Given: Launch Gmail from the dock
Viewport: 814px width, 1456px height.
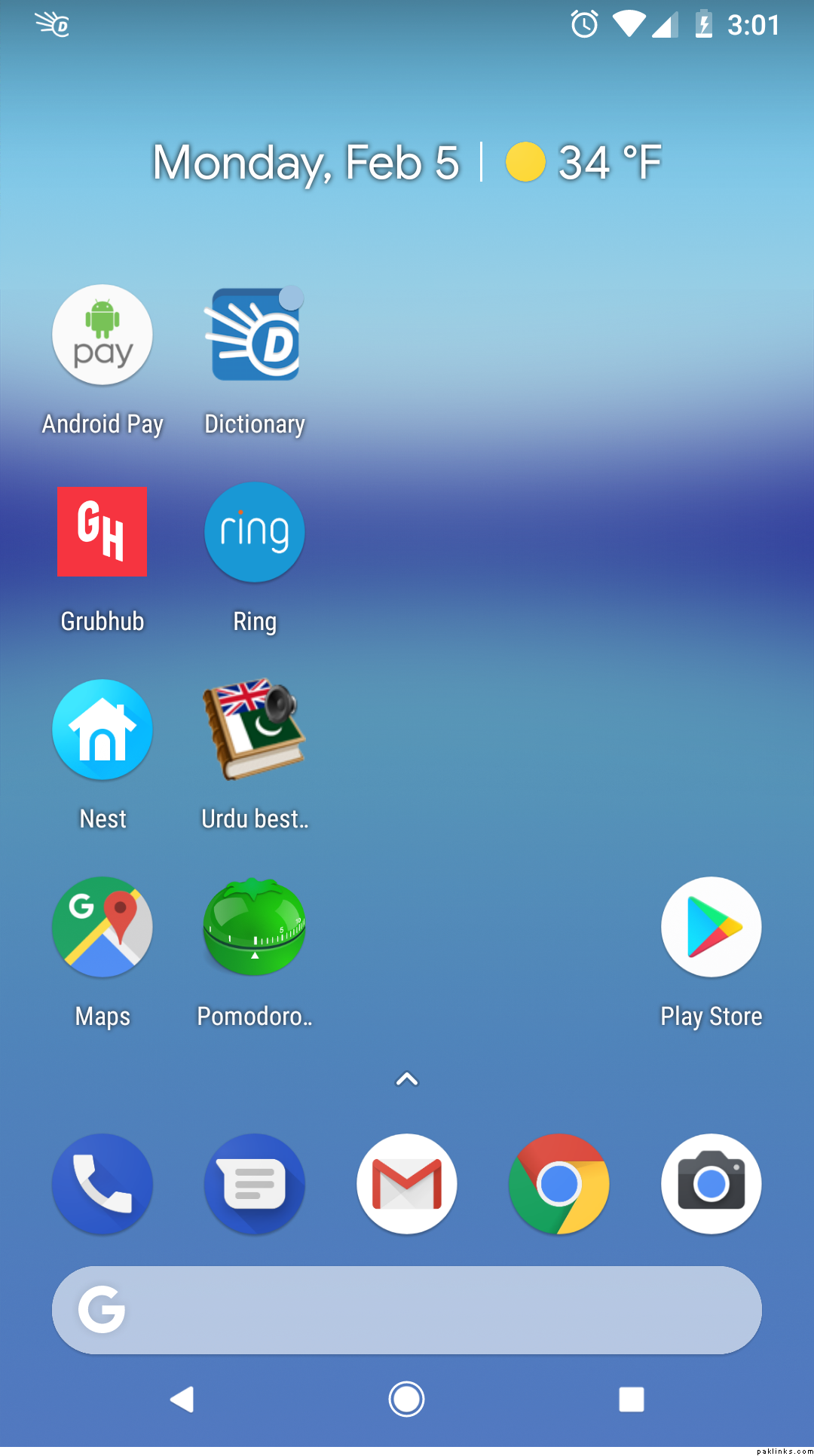Looking at the screenshot, I should pyautogui.click(x=407, y=1184).
